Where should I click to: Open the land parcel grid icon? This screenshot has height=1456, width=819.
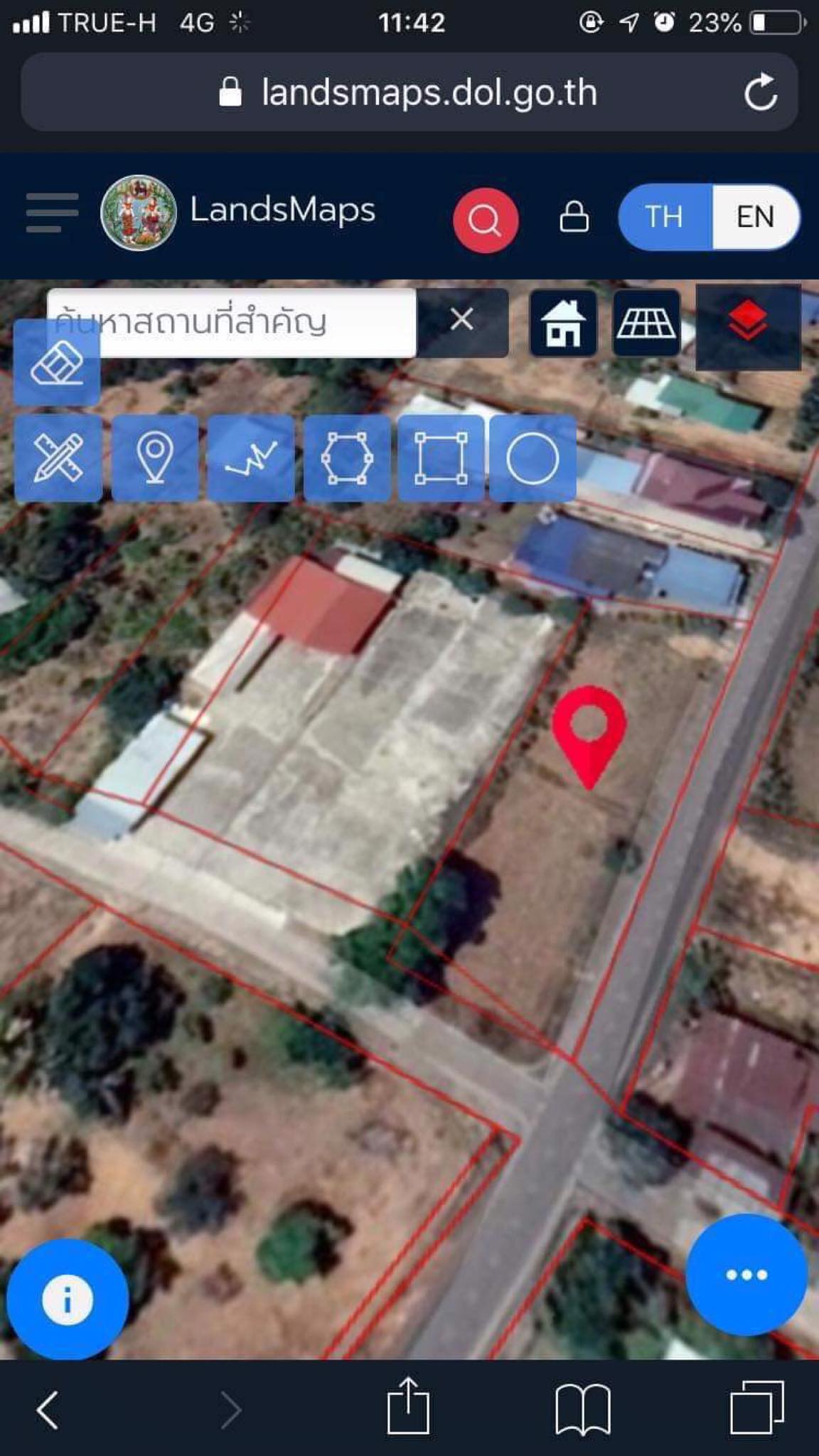[x=646, y=323]
